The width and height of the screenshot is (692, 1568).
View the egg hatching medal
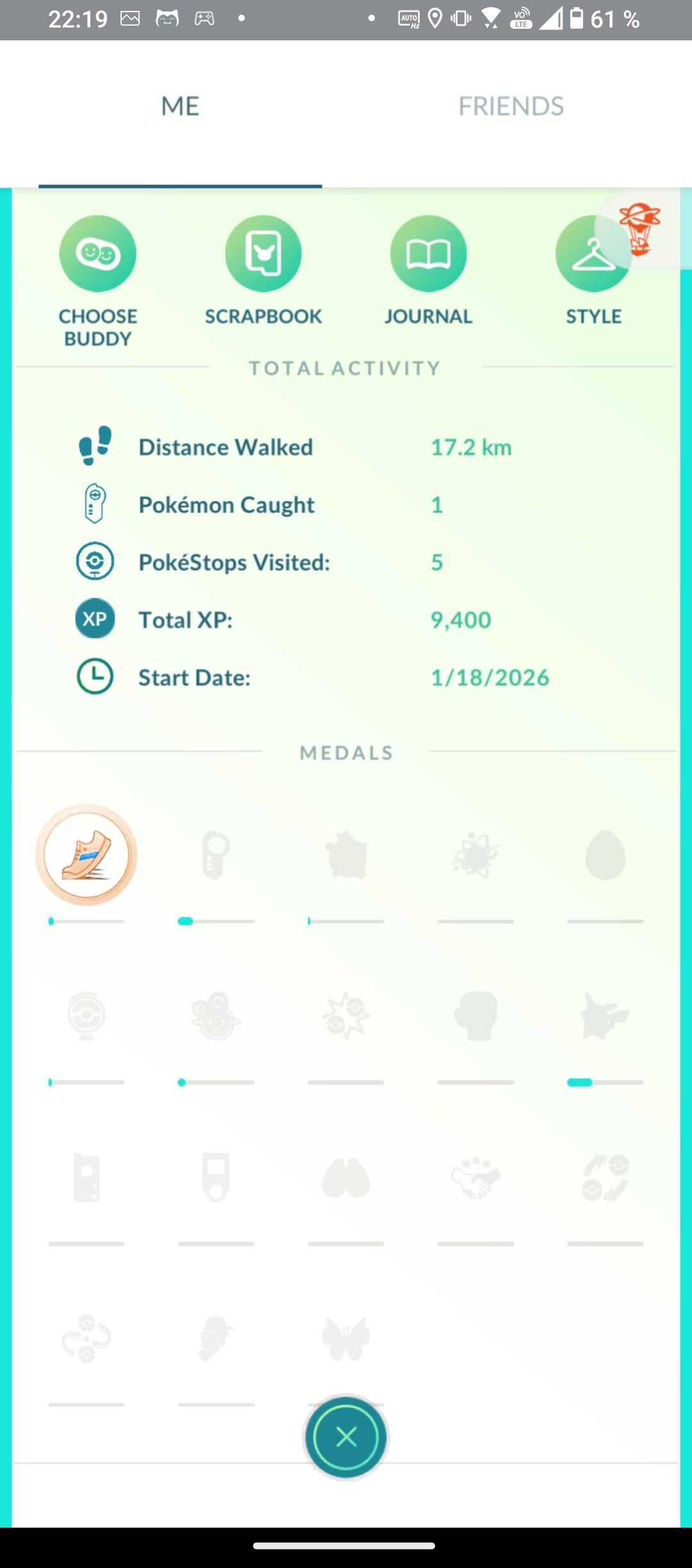[x=605, y=855]
